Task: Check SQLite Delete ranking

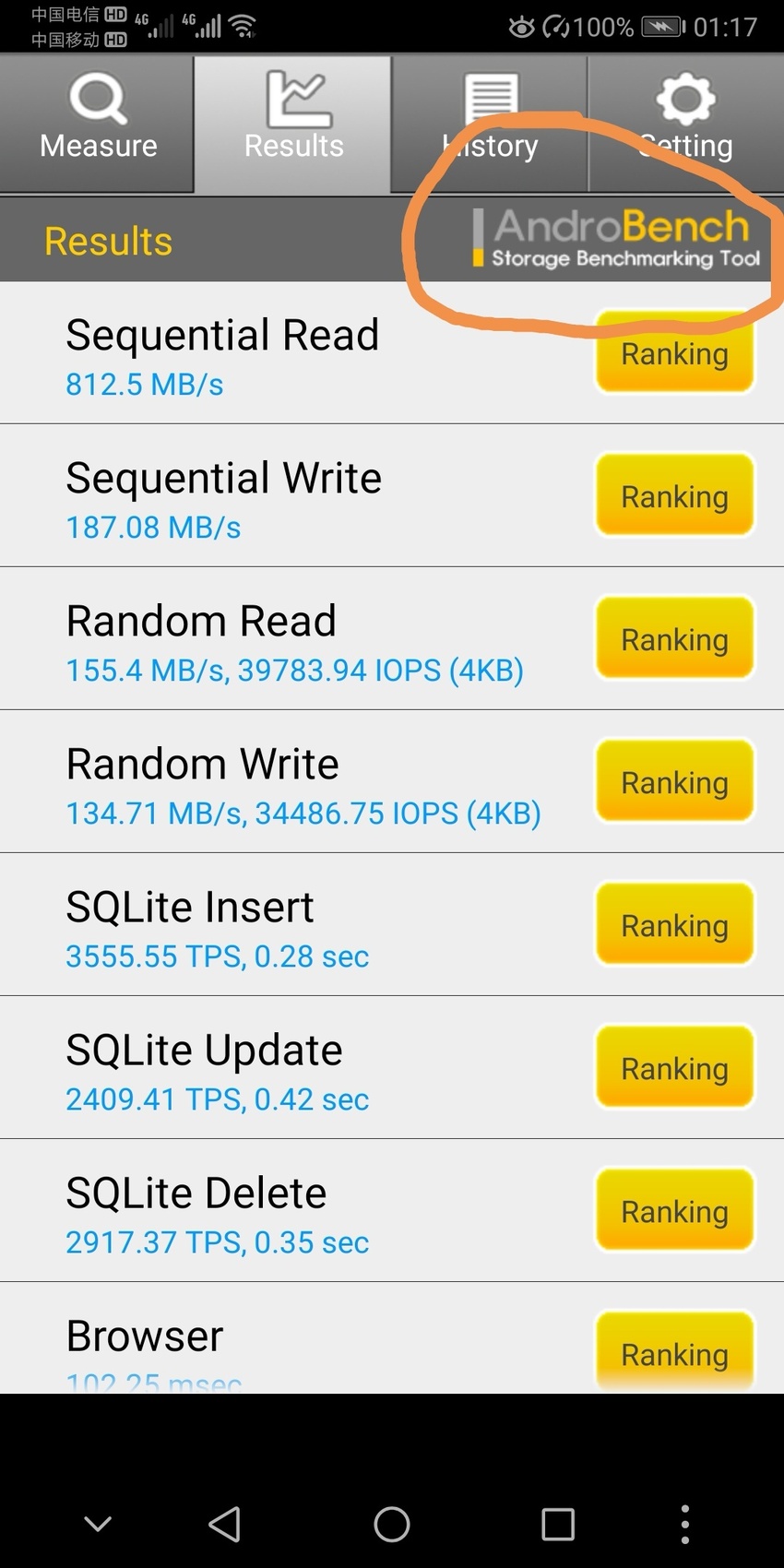Action: pyautogui.click(x=674, y=1210)
